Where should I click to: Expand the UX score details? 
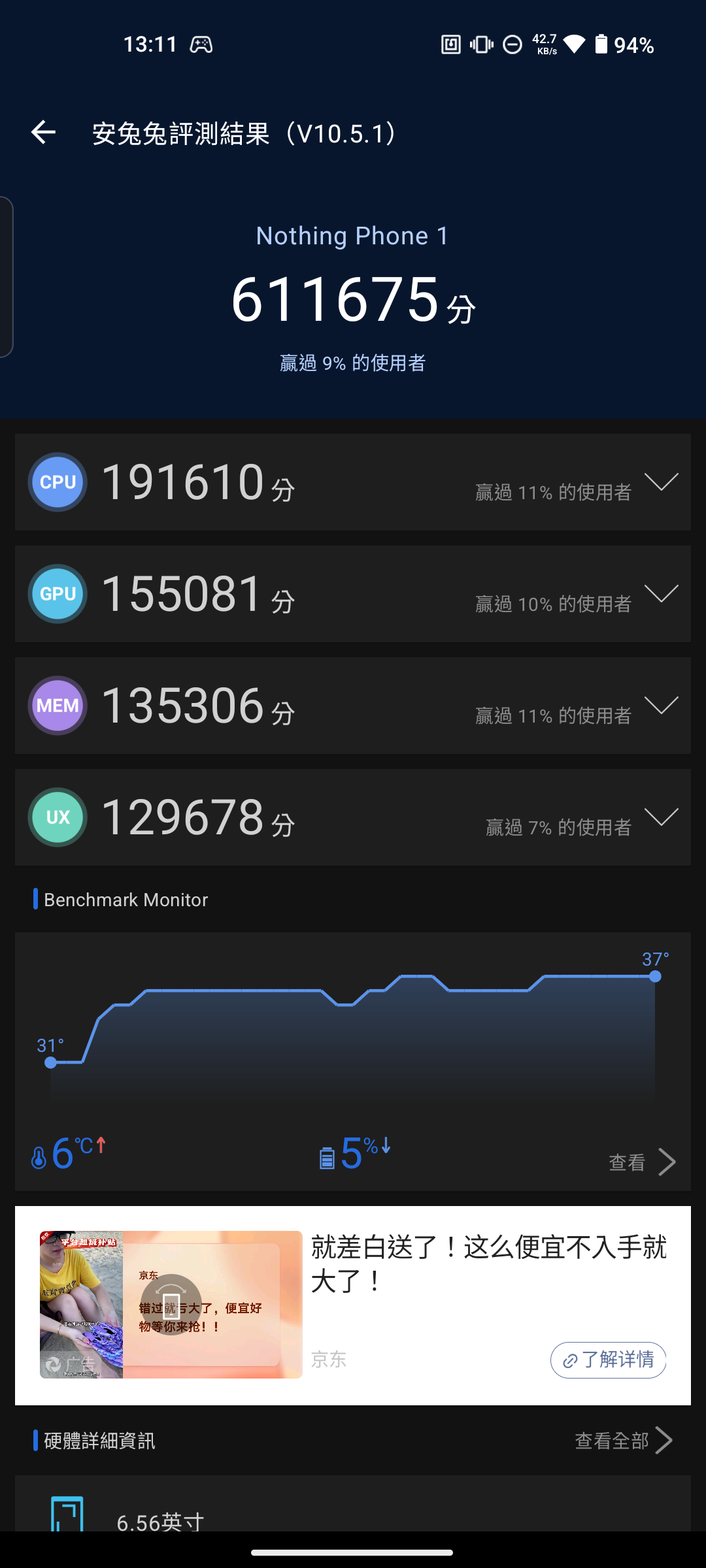[661, 817]
